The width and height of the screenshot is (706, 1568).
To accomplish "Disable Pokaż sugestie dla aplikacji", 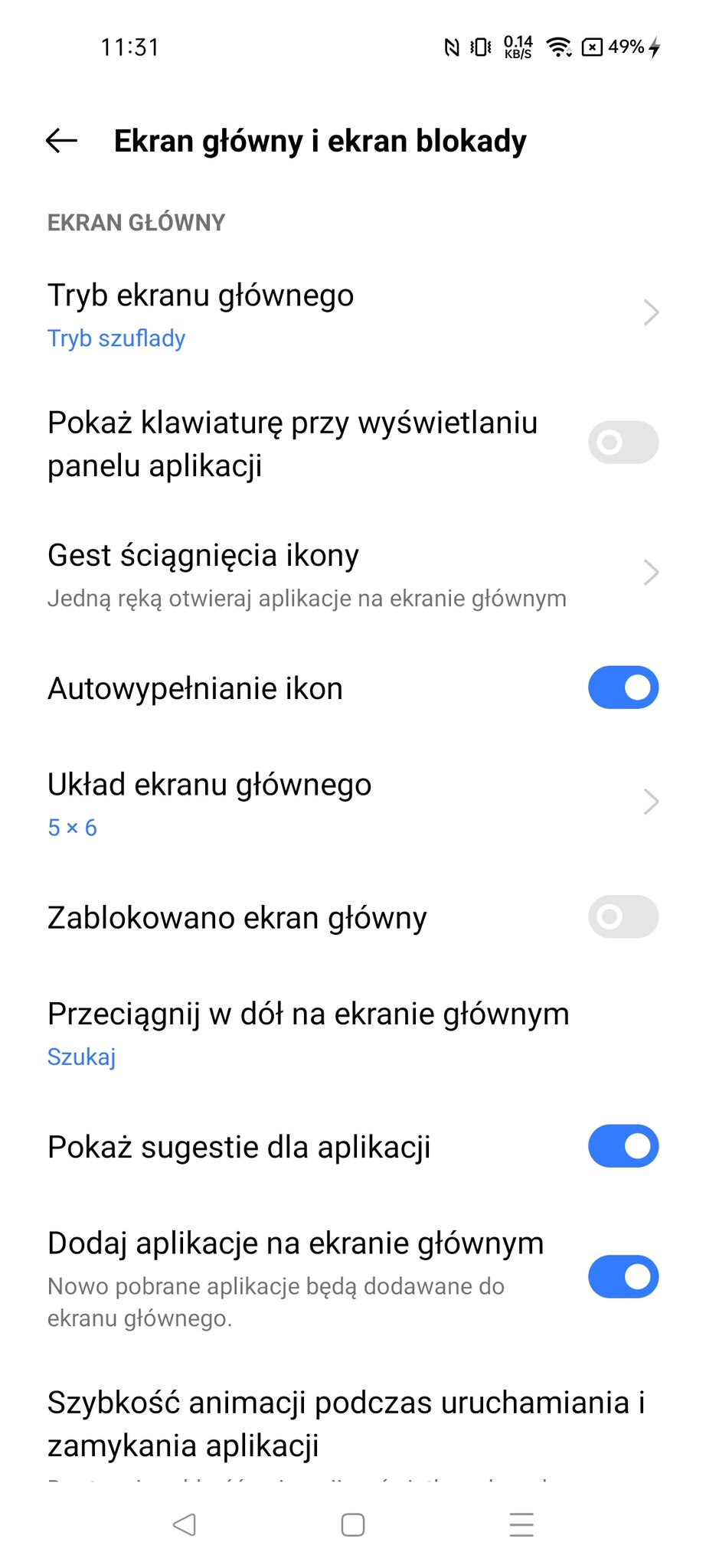I will (x=623, y=1146).
